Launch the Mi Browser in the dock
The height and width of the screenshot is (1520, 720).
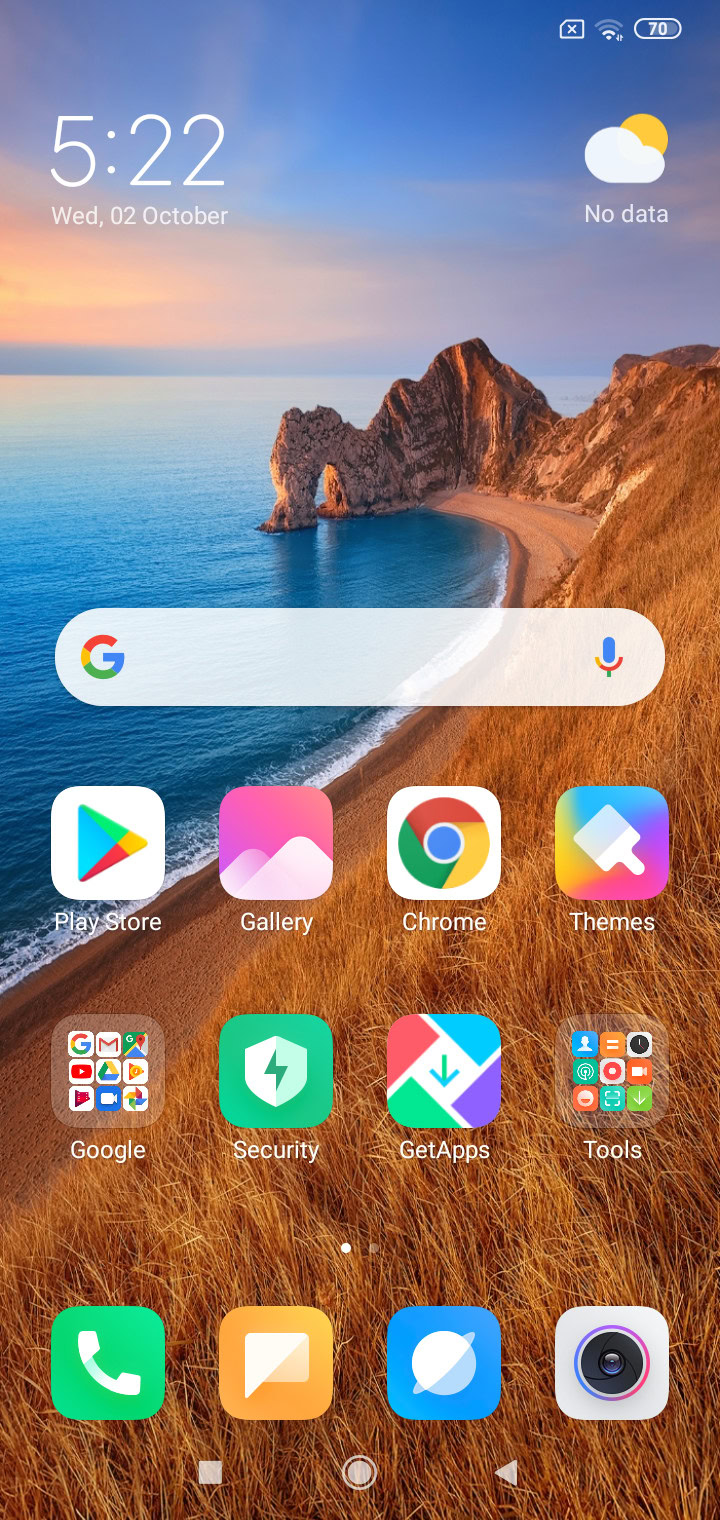coord(444,1363)
